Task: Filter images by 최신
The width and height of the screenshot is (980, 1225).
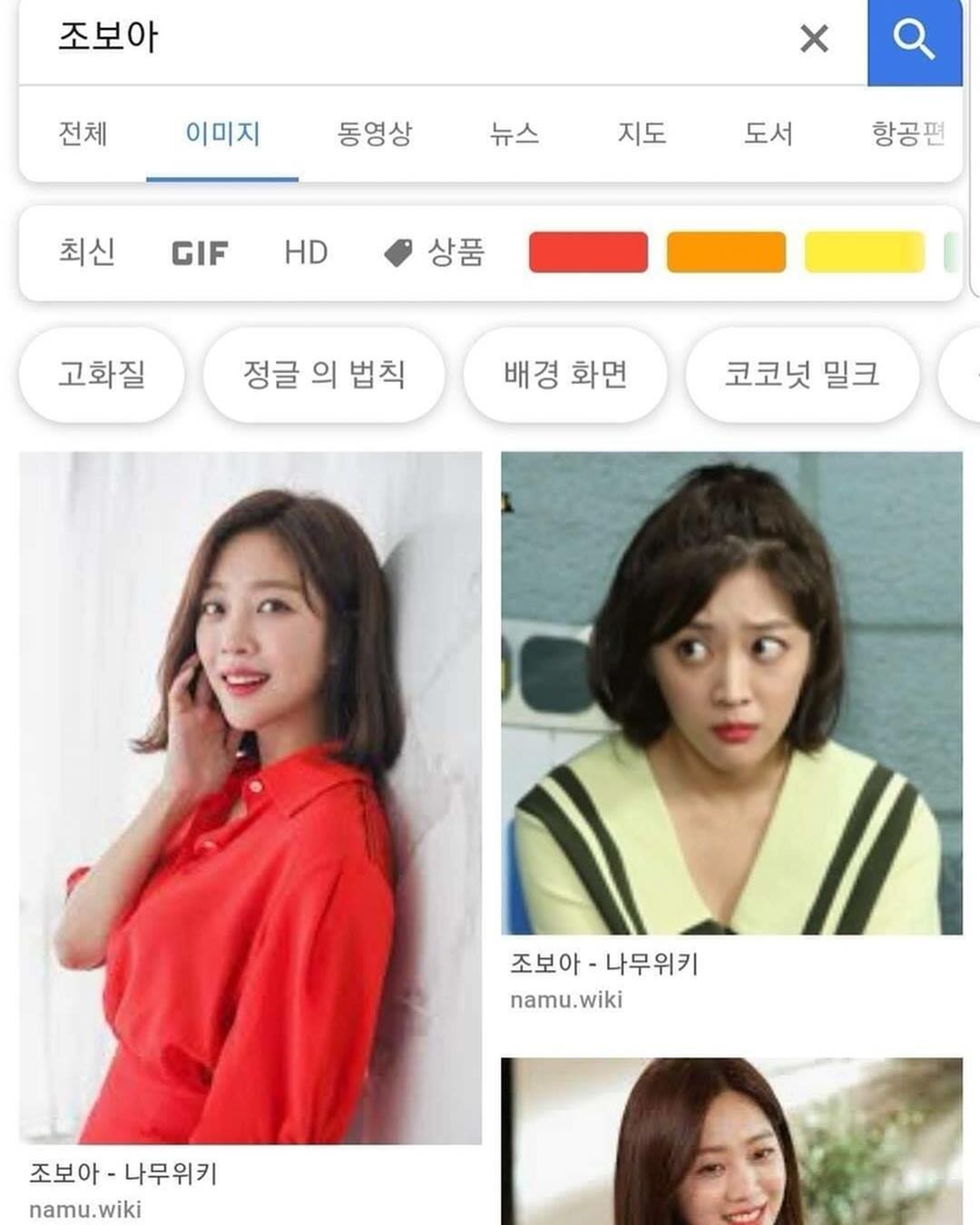Action: coord(87,251)
